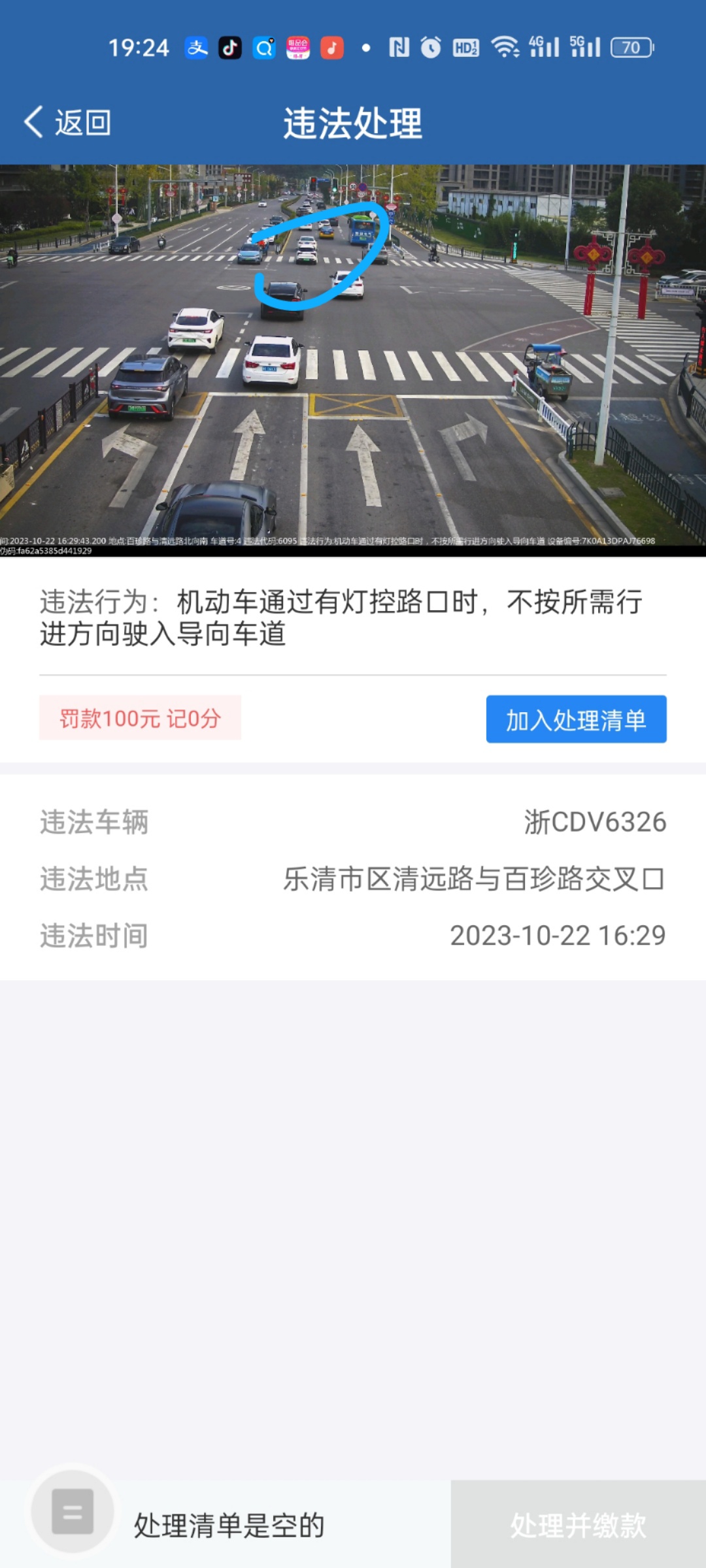This screenshot has width=706, height=1568.
Task: Go back using the 返回 button
Action: [67, 123]
